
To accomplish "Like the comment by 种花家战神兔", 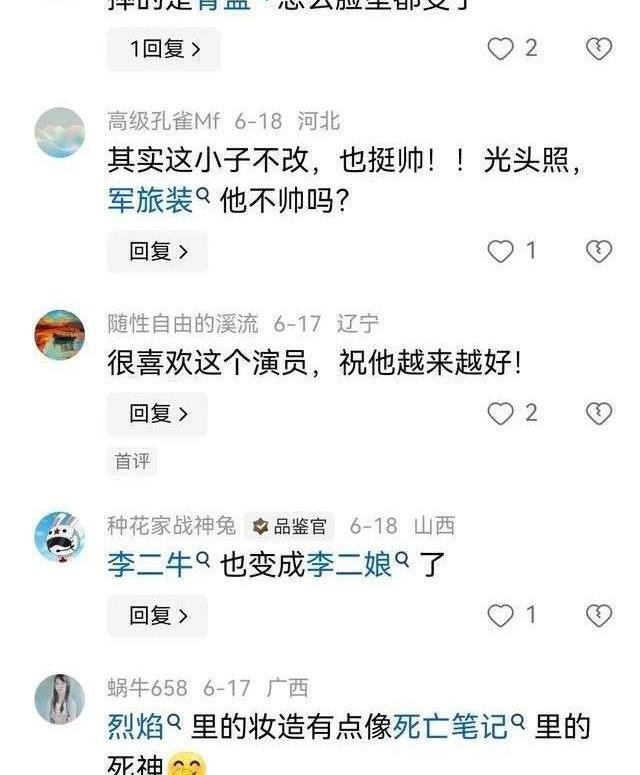I will (500, 616).
